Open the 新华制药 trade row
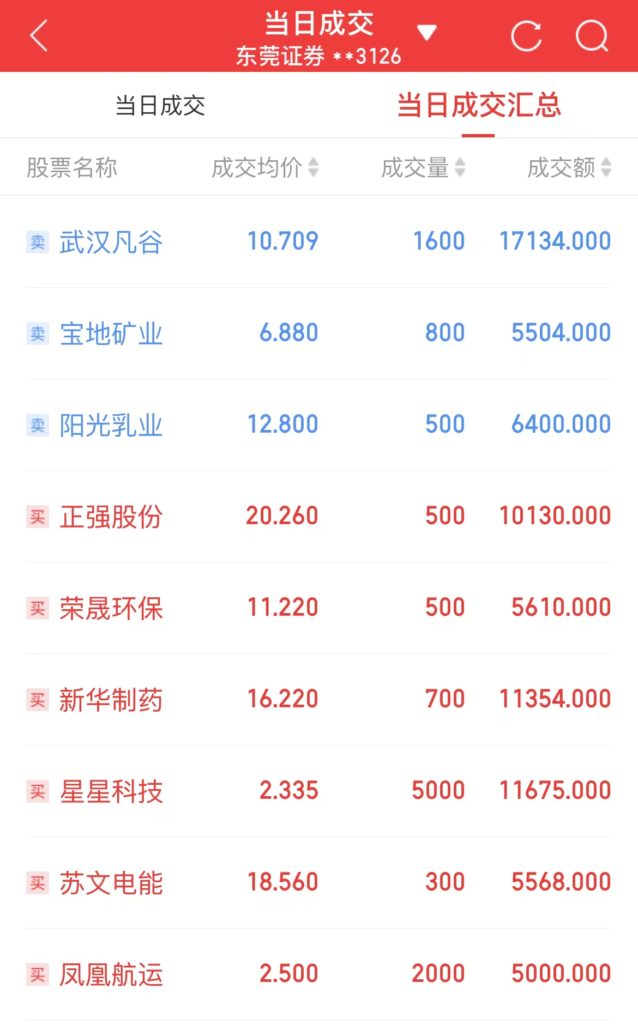638x1024 pixels. pos(319,699)
